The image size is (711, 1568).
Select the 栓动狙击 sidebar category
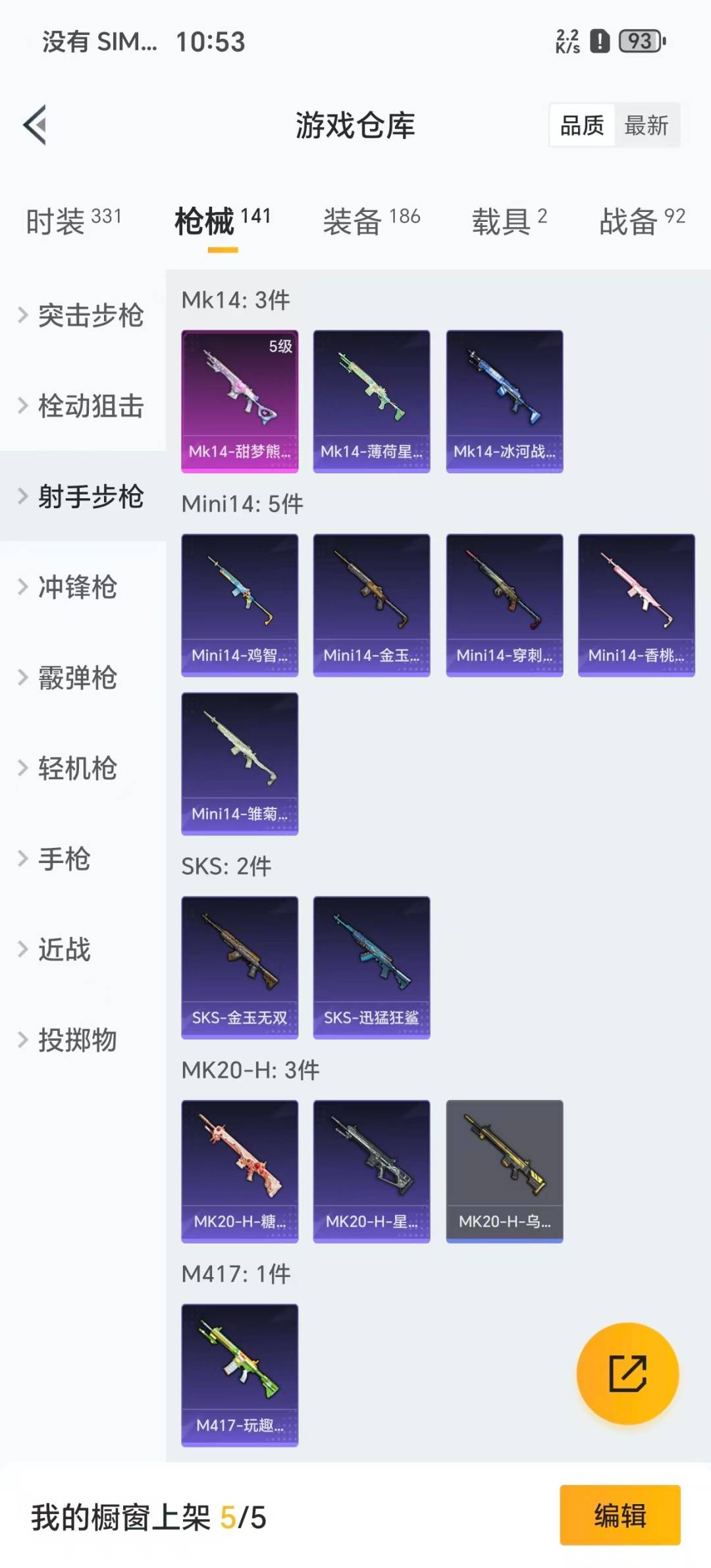(x=91, y=407)
